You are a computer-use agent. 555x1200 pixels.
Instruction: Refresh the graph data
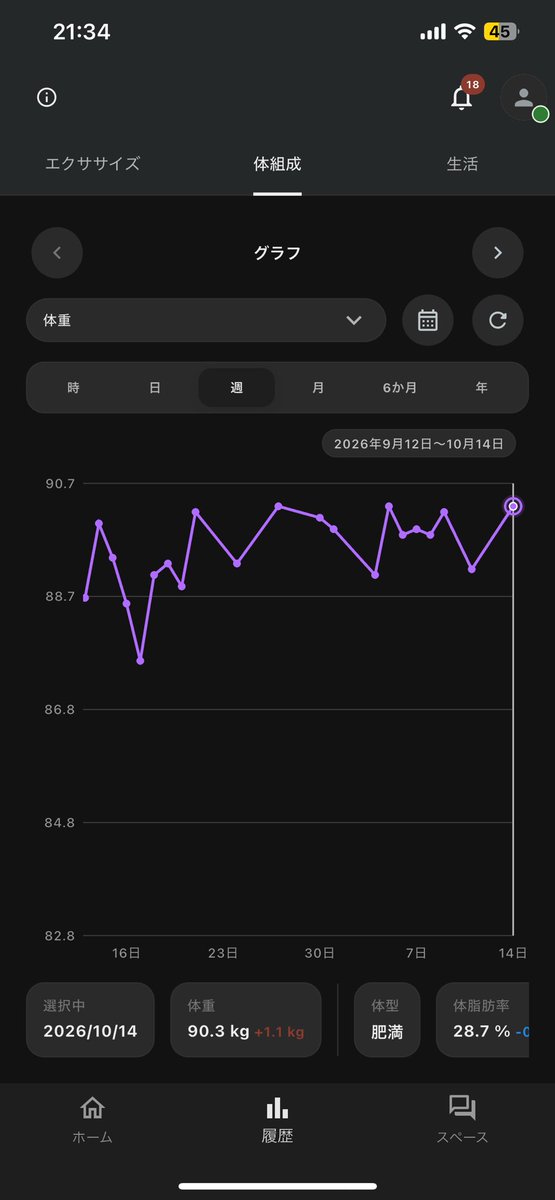click(498, 320)
